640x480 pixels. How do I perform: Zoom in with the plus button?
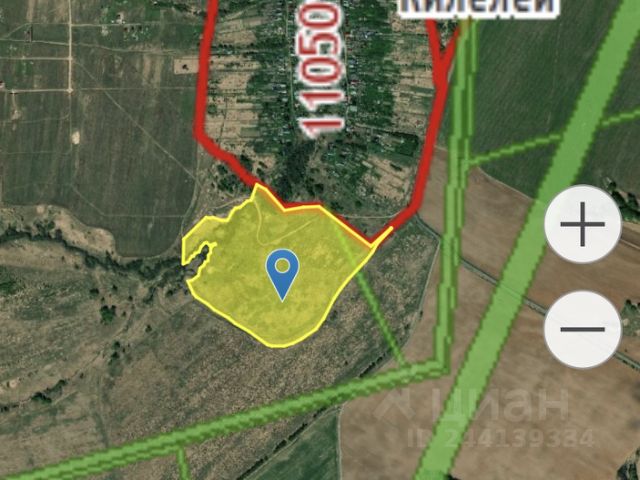click(583, 224)
